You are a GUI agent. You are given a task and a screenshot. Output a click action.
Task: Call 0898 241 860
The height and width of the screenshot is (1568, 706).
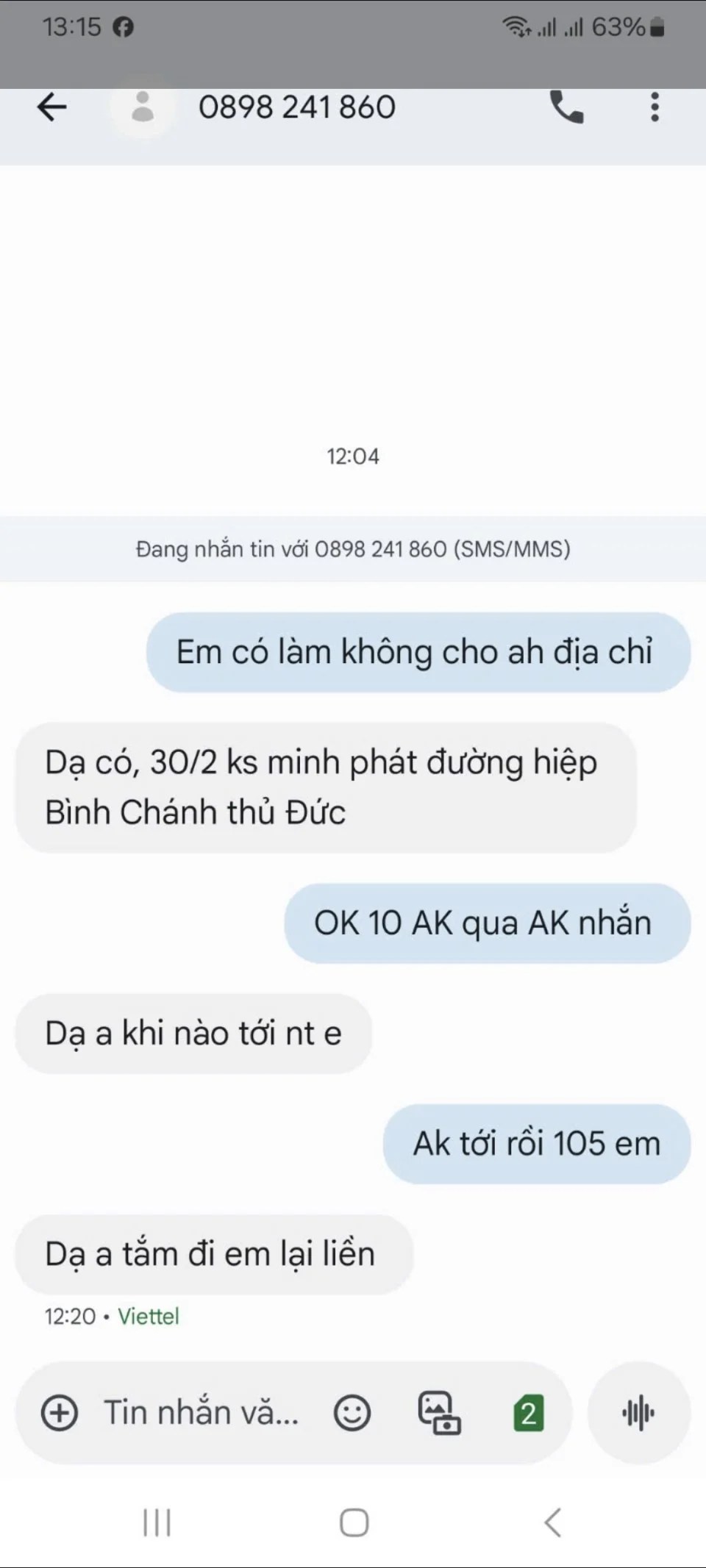[x=566, y=108]
